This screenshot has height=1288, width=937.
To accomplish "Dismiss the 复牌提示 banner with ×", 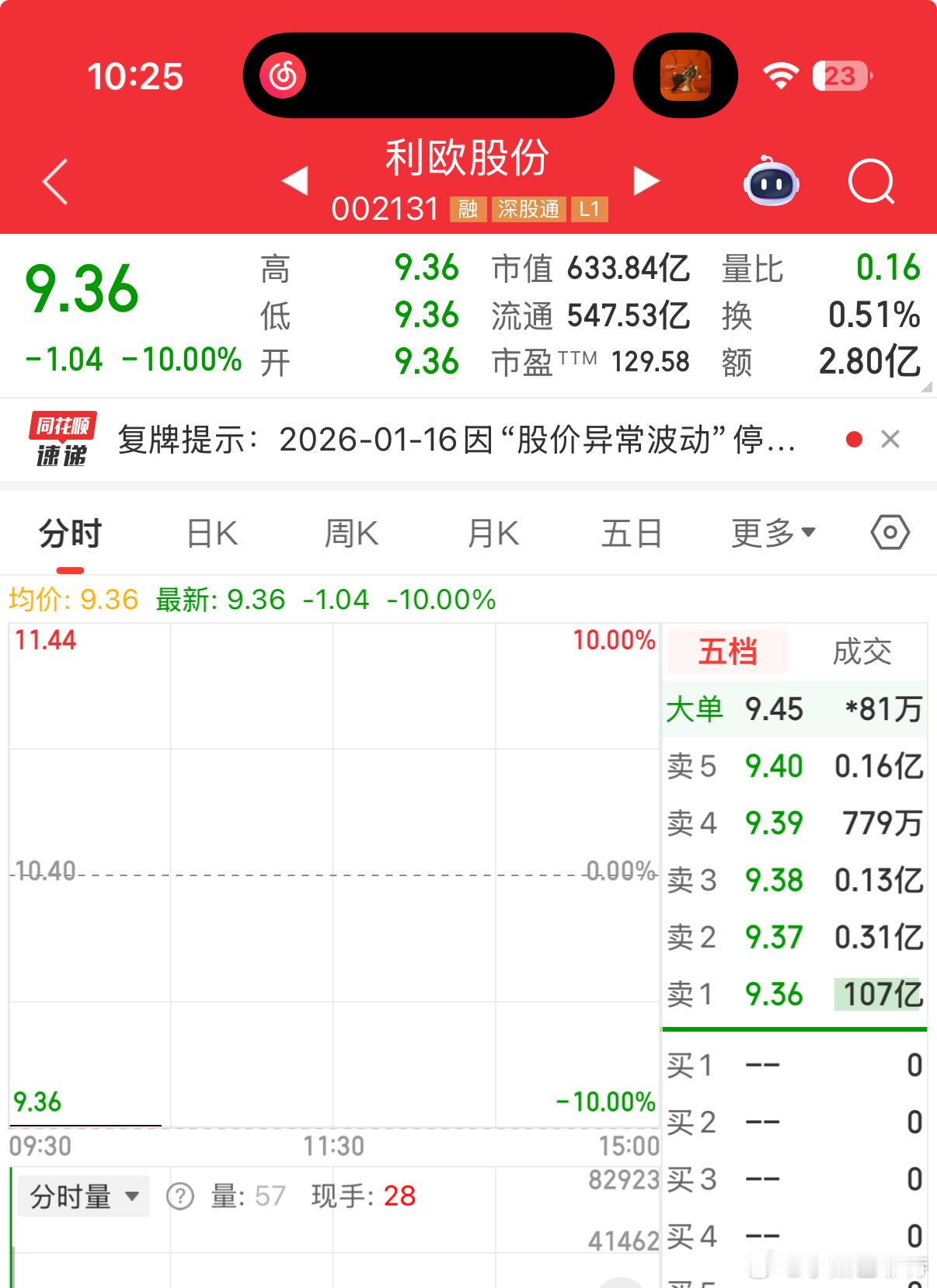I will pos(891,439).
